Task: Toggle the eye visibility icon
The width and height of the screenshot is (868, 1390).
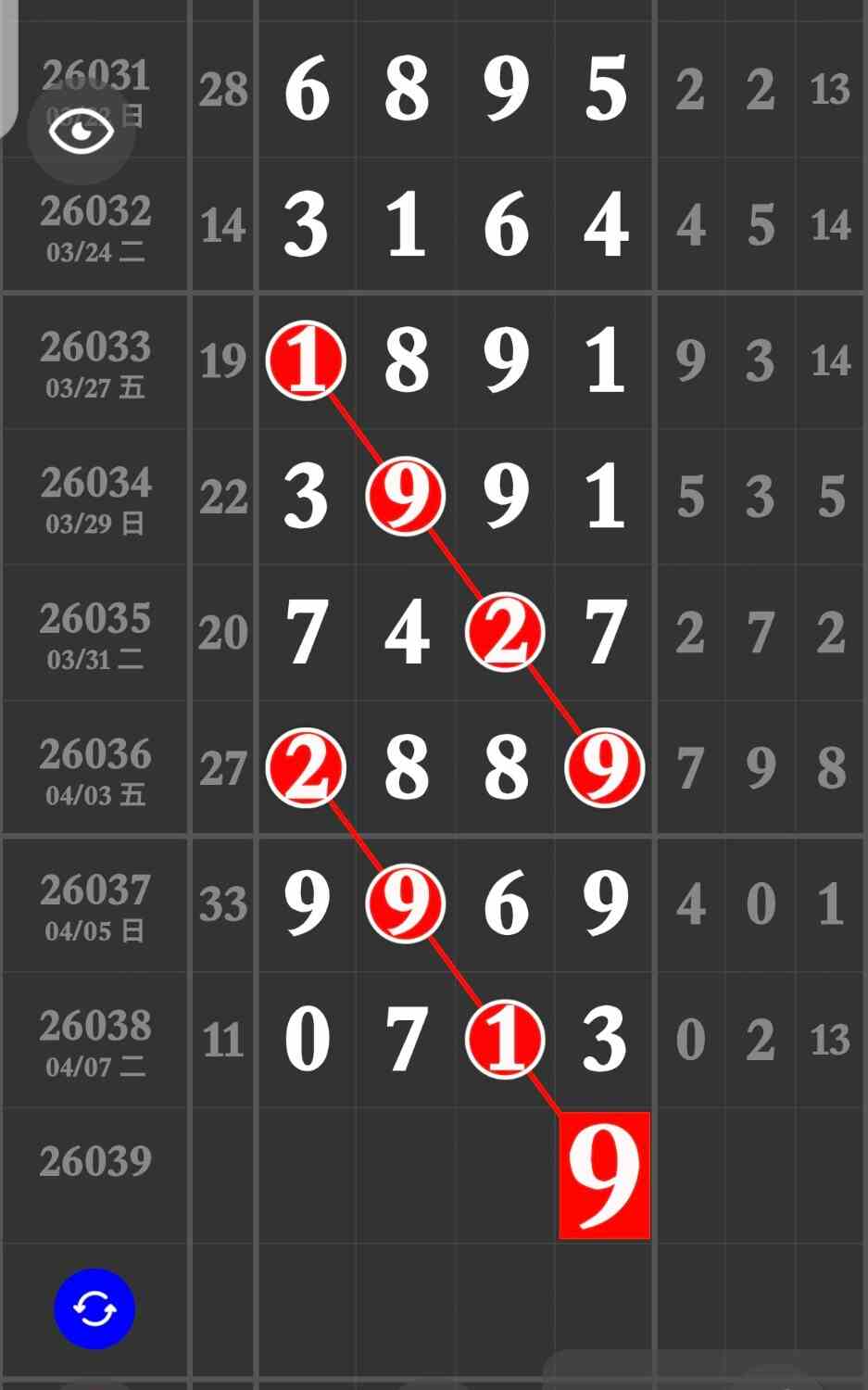Action: [82, 131]
